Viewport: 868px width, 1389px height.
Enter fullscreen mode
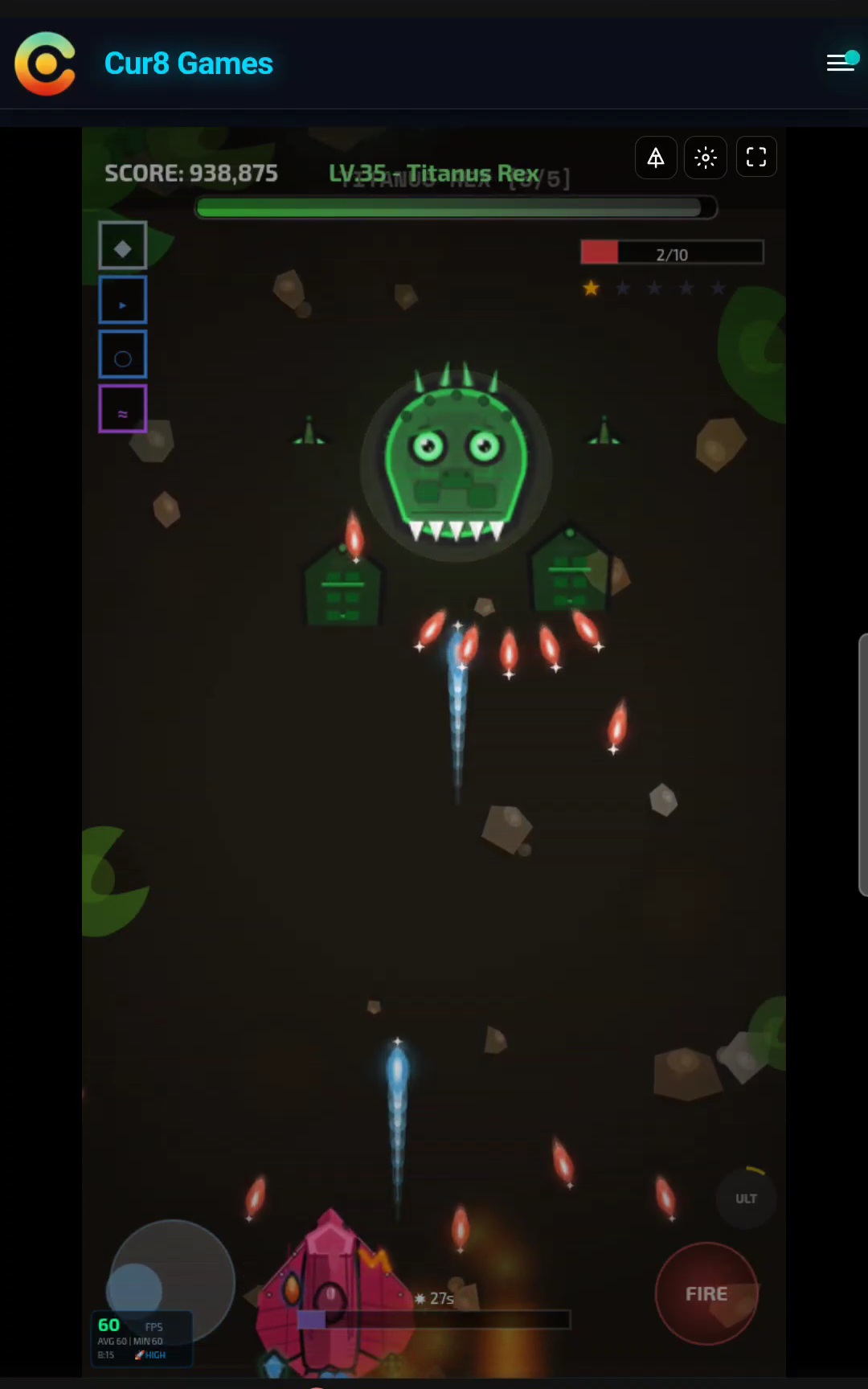(756, 157)
